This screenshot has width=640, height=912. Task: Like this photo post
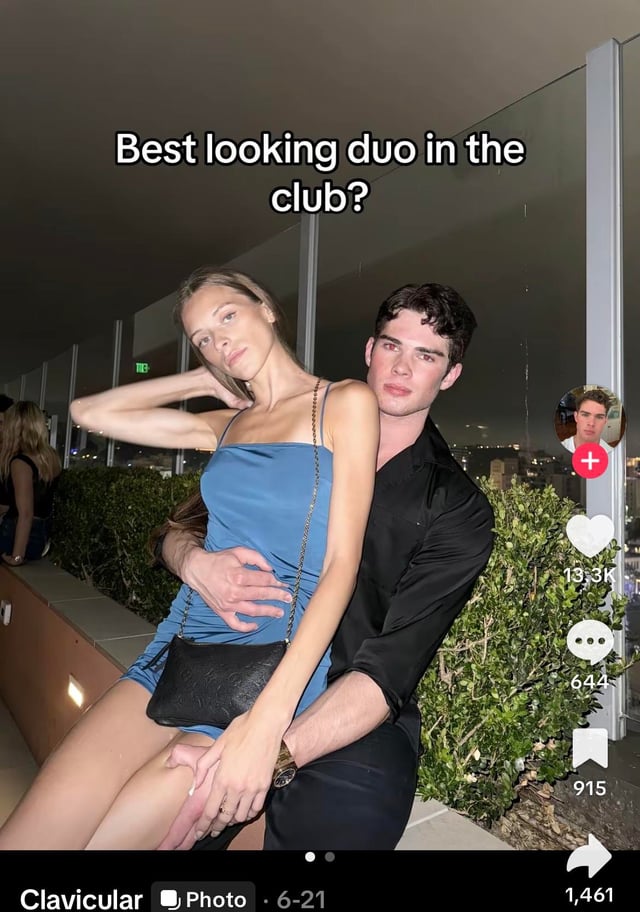tap(590, 535)
